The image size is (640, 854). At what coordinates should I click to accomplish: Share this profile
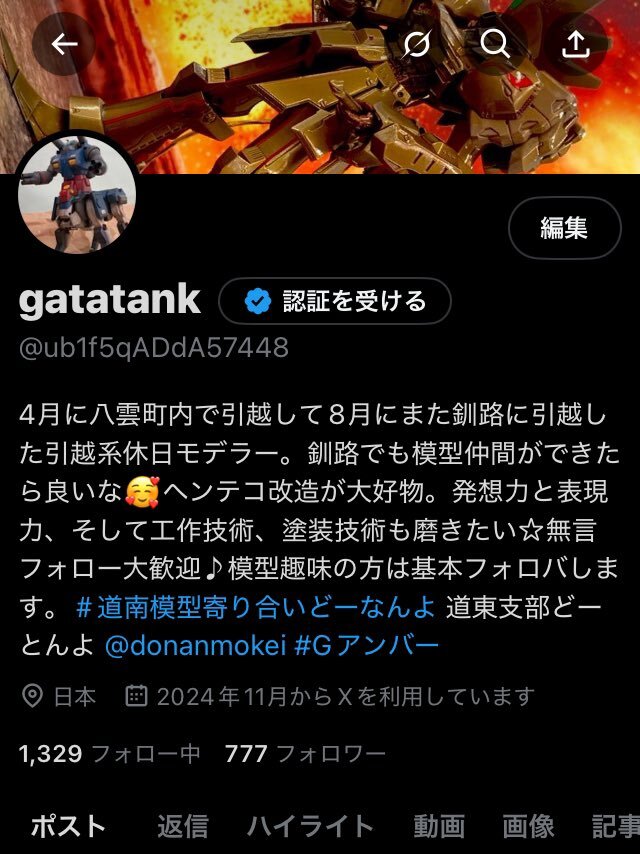pos(576,44)
